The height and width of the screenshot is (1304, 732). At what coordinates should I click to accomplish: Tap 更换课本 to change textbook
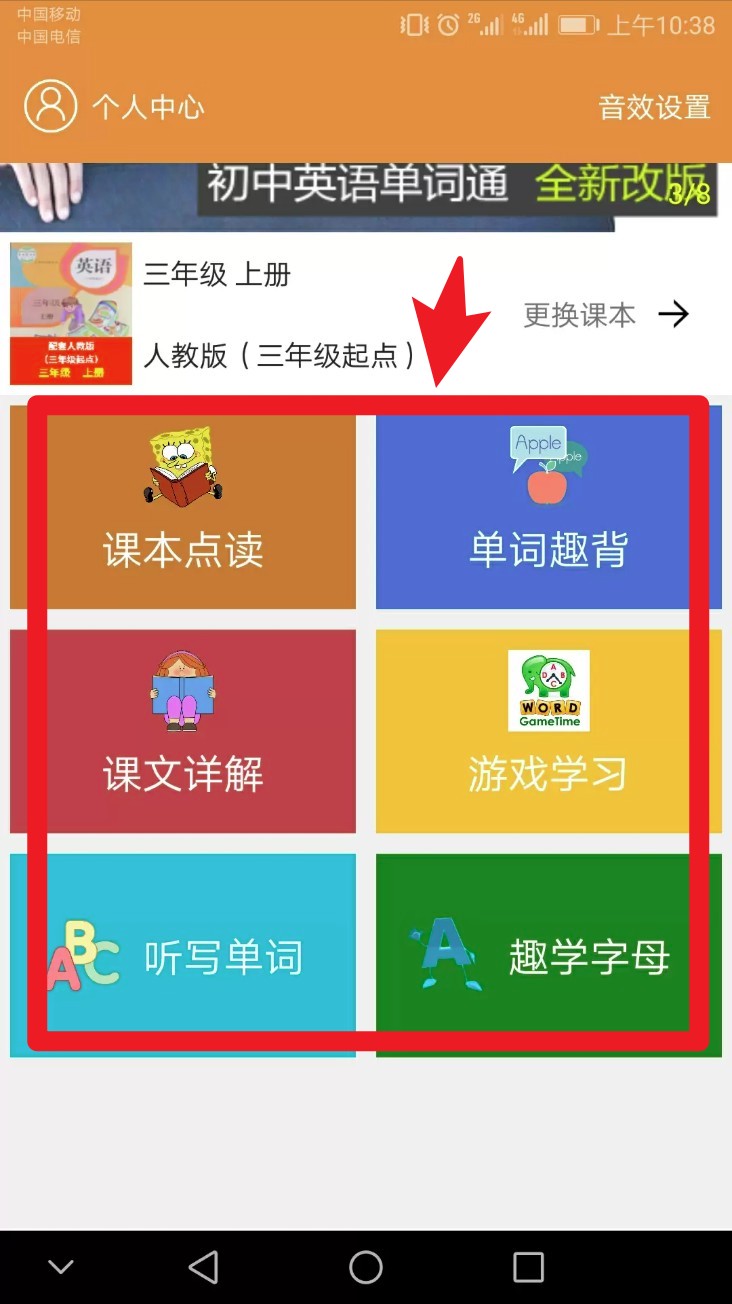(606, 315)
